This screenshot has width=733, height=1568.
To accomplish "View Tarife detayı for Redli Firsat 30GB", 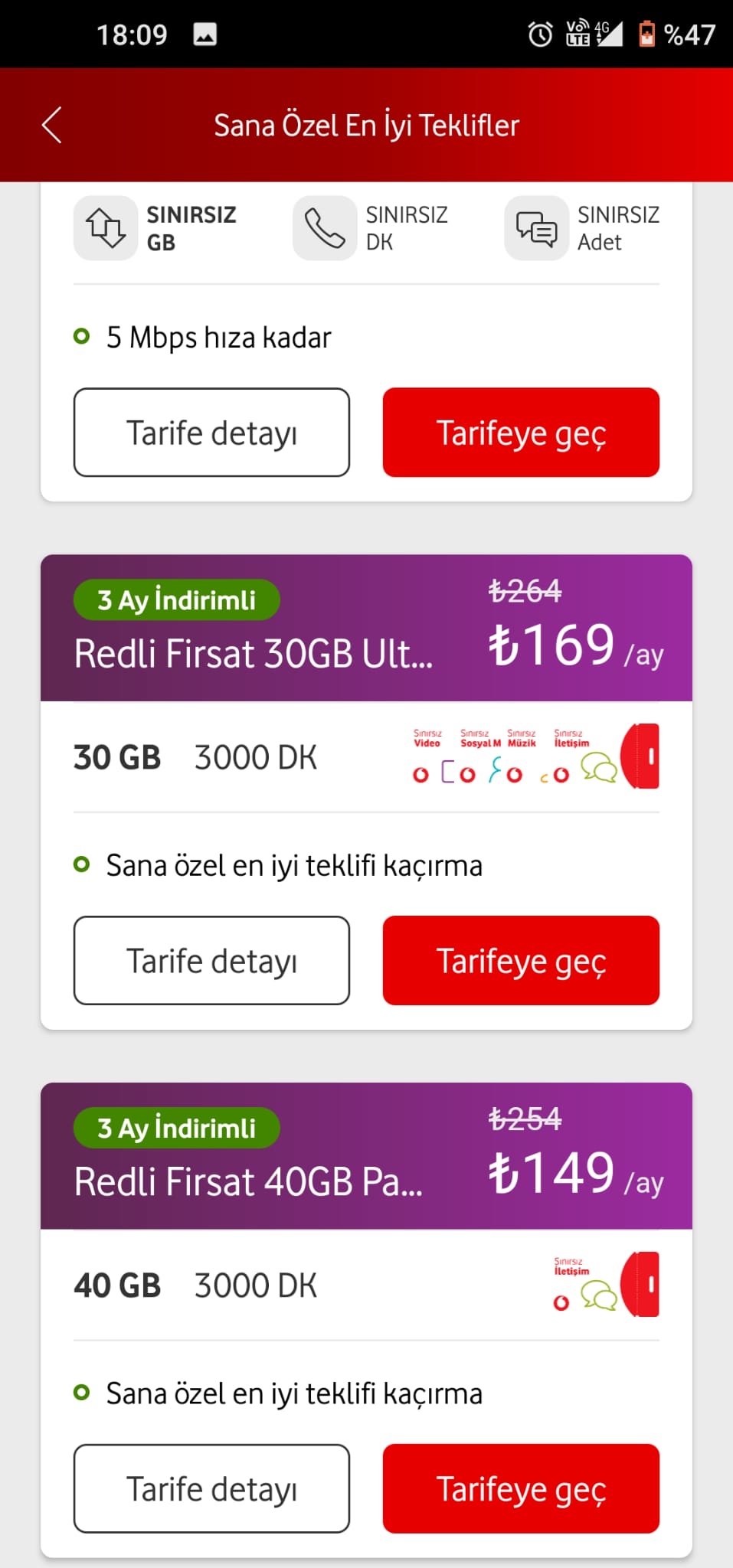I will click(211, 960).
